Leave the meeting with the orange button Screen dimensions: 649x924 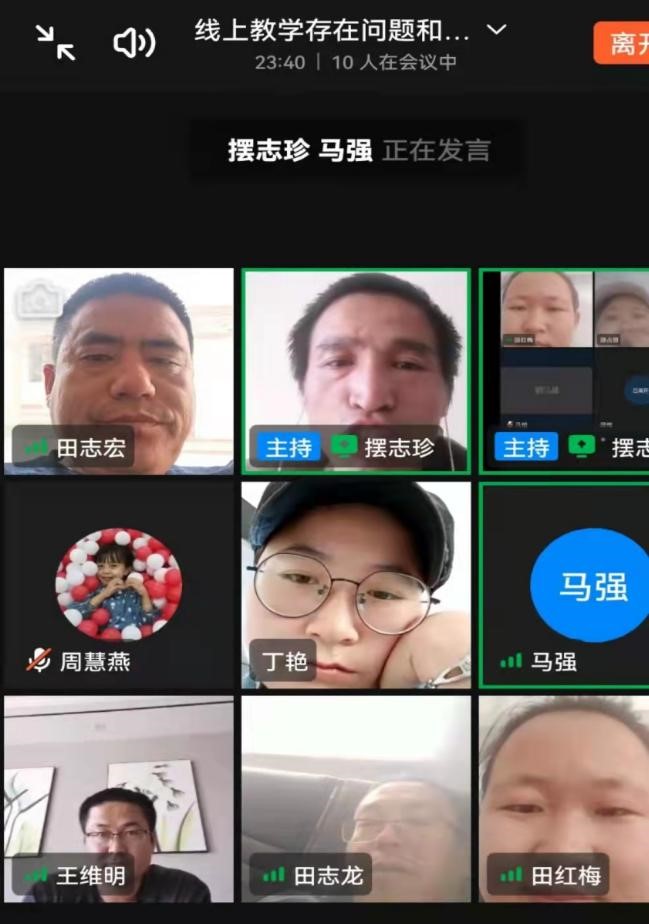pyautogui.click(x=624, y=43)
